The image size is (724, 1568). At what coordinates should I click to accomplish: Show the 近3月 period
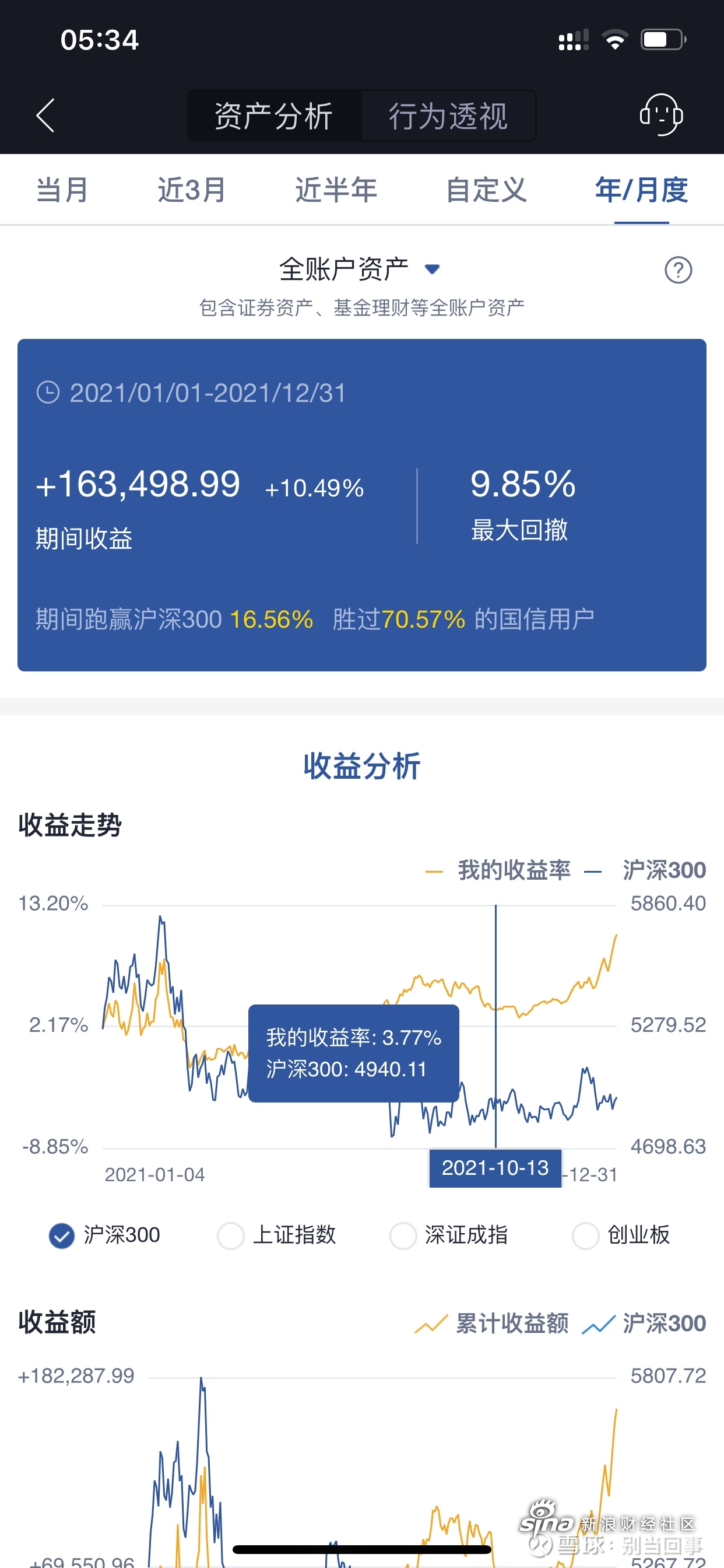click(192, 190)
